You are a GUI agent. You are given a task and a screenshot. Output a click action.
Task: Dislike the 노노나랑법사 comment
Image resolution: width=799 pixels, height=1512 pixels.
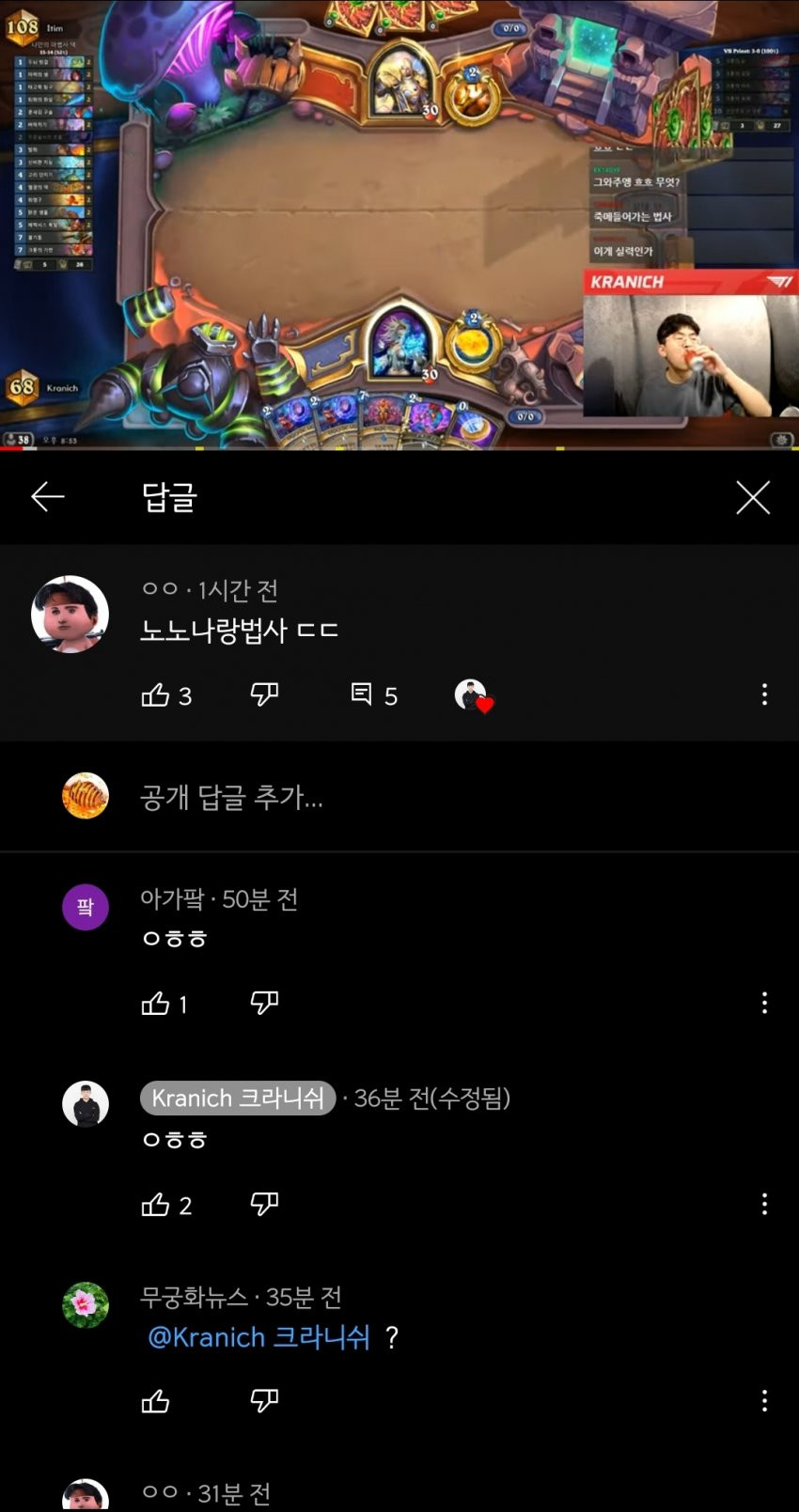264,694
